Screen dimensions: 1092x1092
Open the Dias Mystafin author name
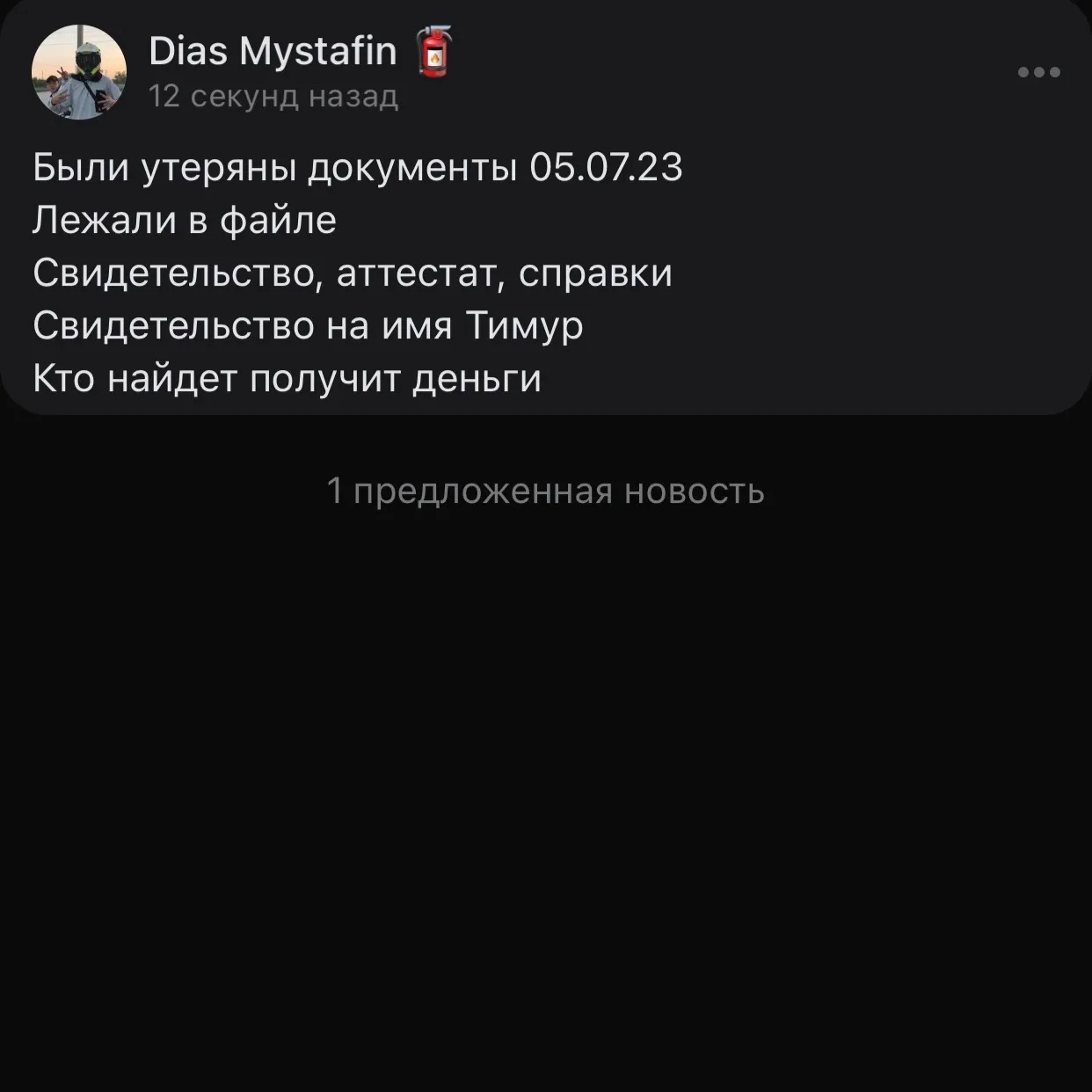[x=273, y=51]
